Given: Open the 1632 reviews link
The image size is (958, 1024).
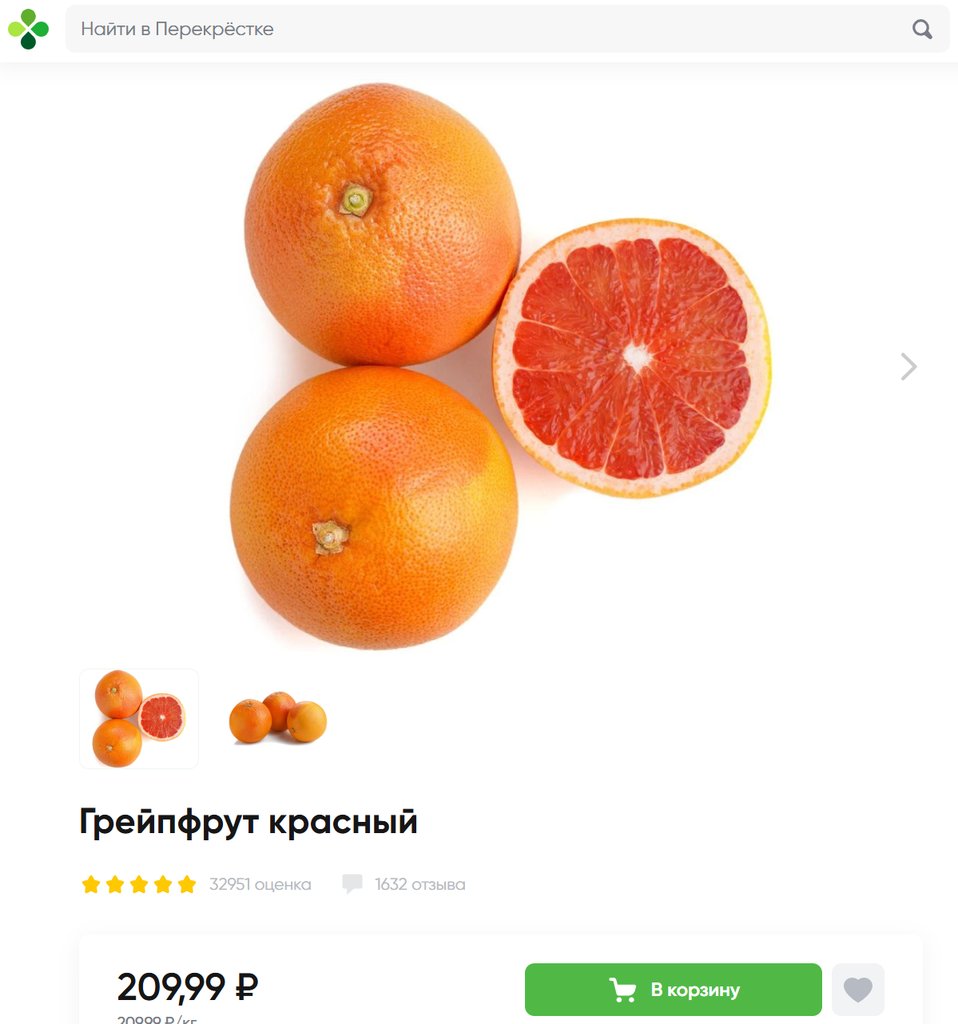Looking at the screenshot, I should point(419,884).
